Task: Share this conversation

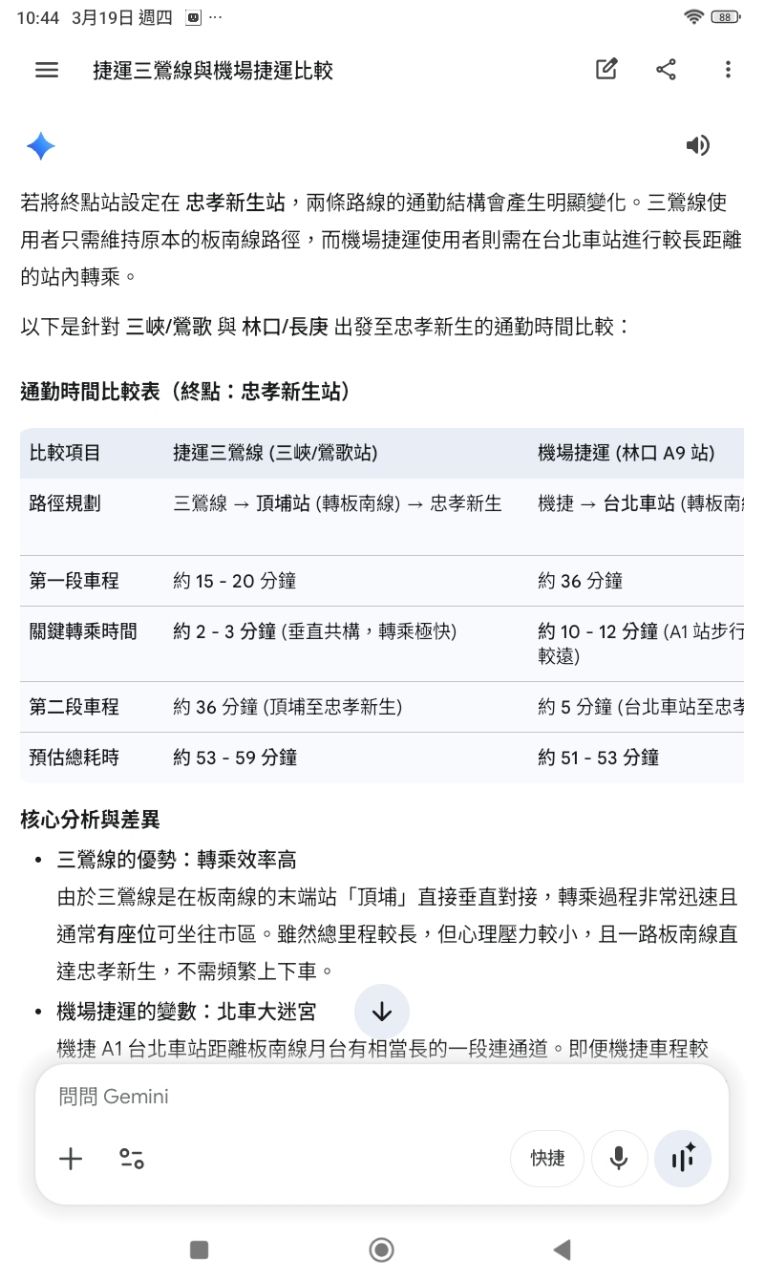Action: point(666,69)
